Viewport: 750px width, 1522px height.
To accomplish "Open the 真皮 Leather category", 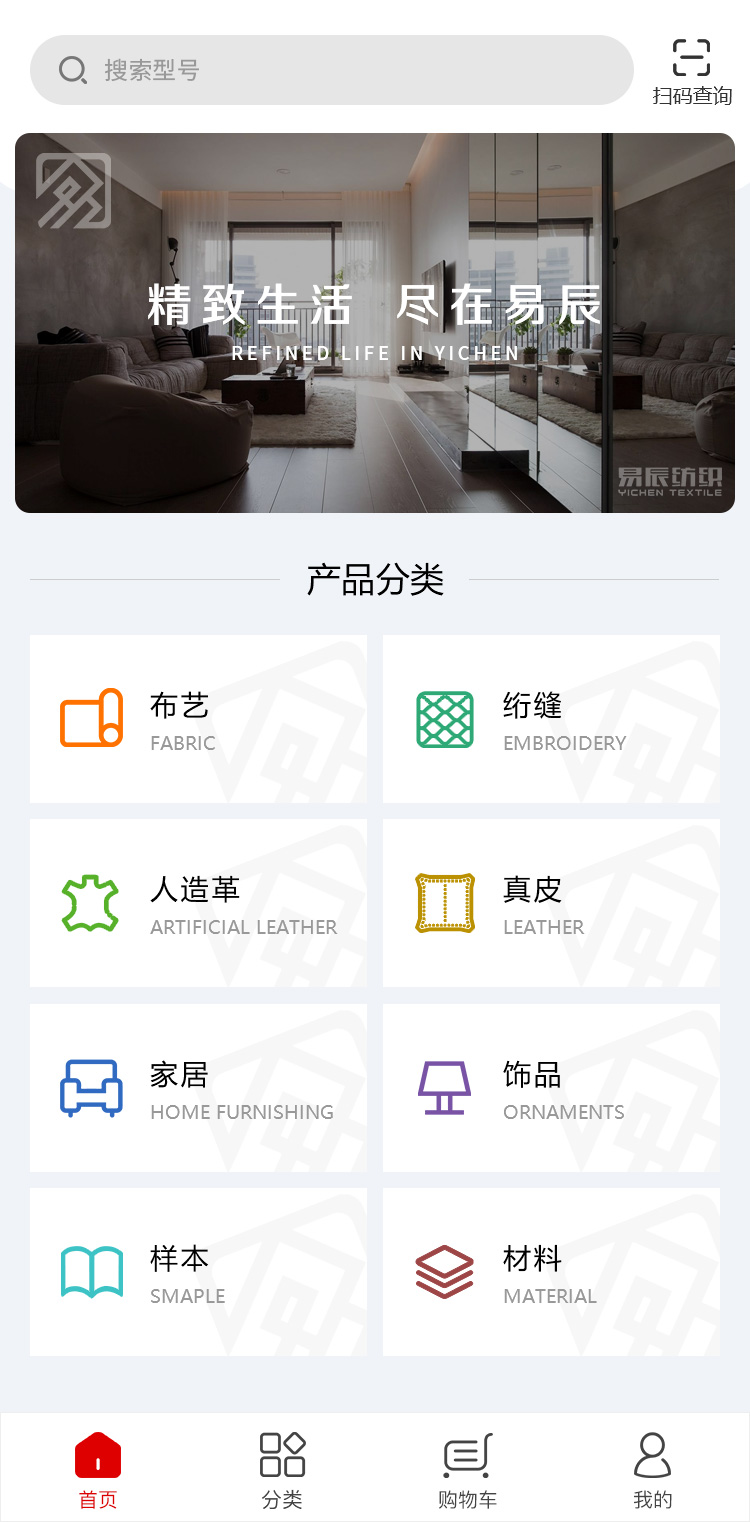I will (551, 904).
